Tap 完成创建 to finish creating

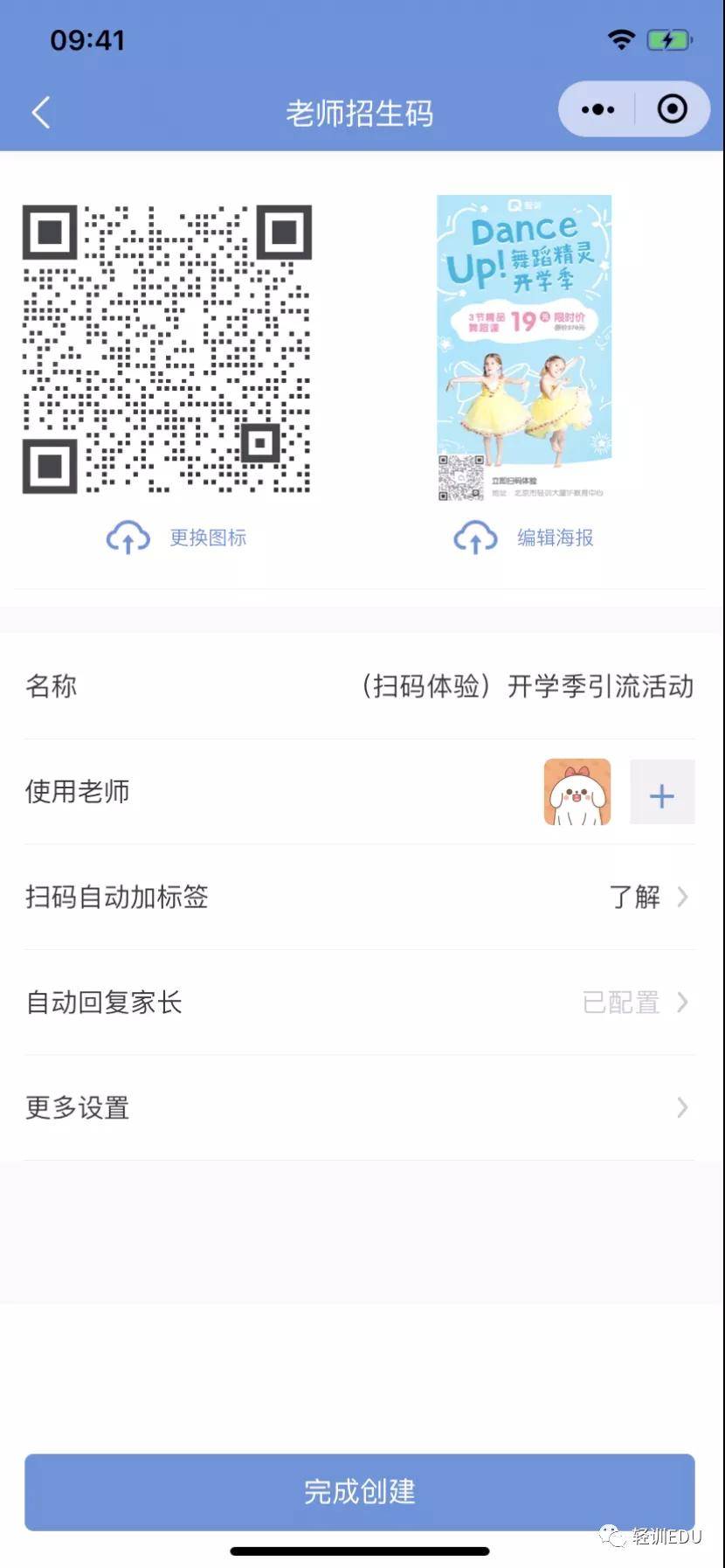pos(360,1492)
